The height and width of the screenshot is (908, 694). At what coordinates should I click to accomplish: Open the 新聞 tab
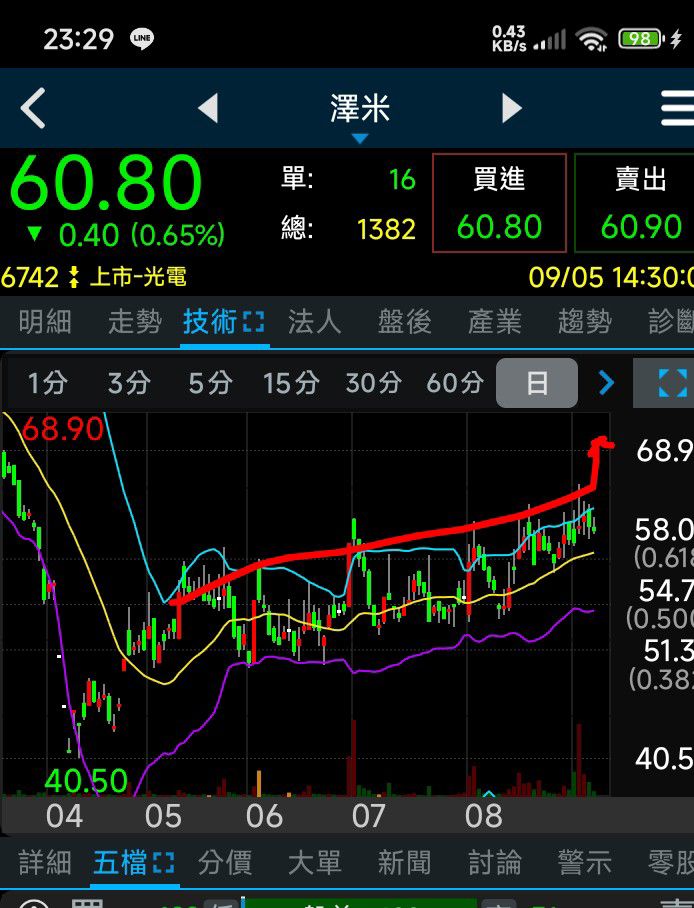coord(404,862)
